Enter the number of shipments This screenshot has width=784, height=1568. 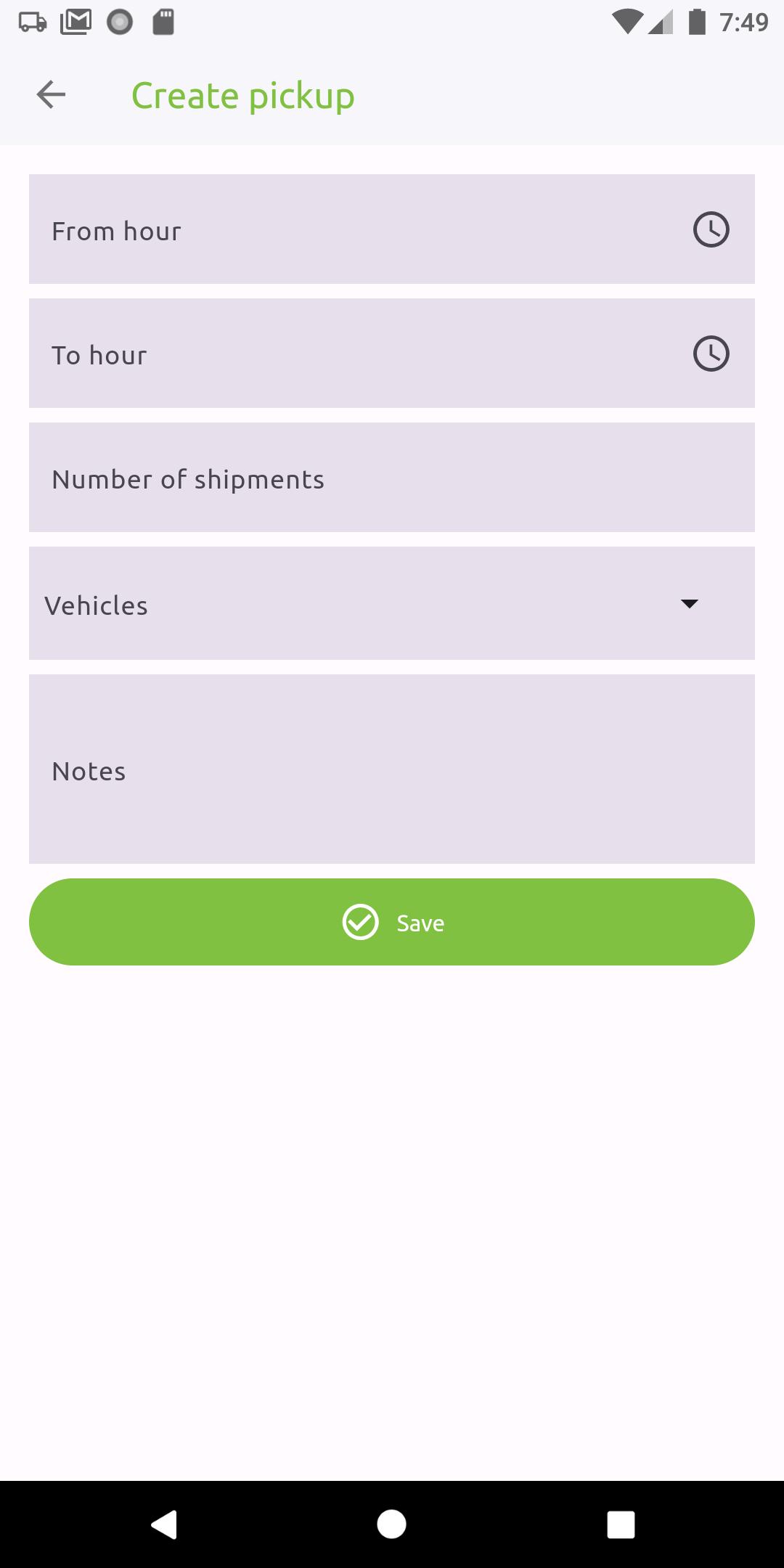[392, 478]
